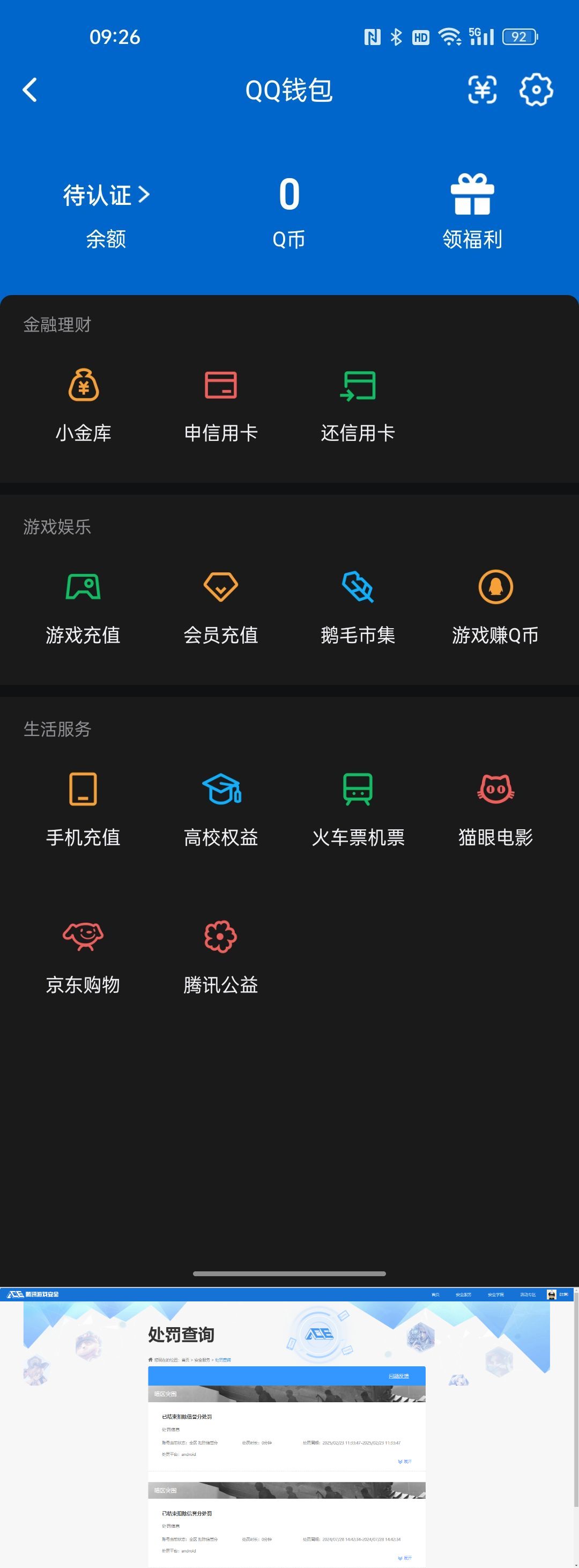579x1568 pixels.
Task: Select 活动专区 in the top navigation
Action: pyautogui.click(x=528, y=1295)
